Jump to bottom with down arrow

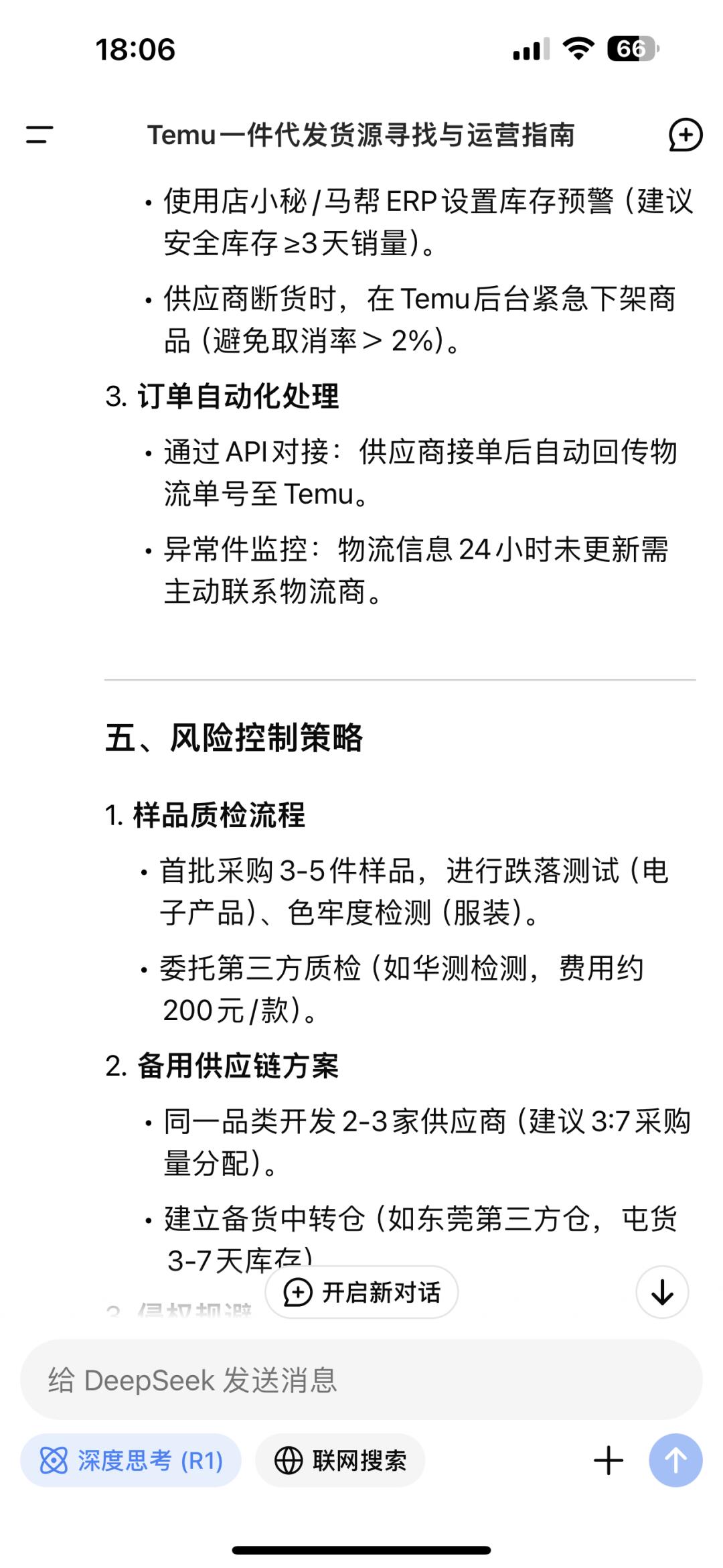pos(662,1292)
